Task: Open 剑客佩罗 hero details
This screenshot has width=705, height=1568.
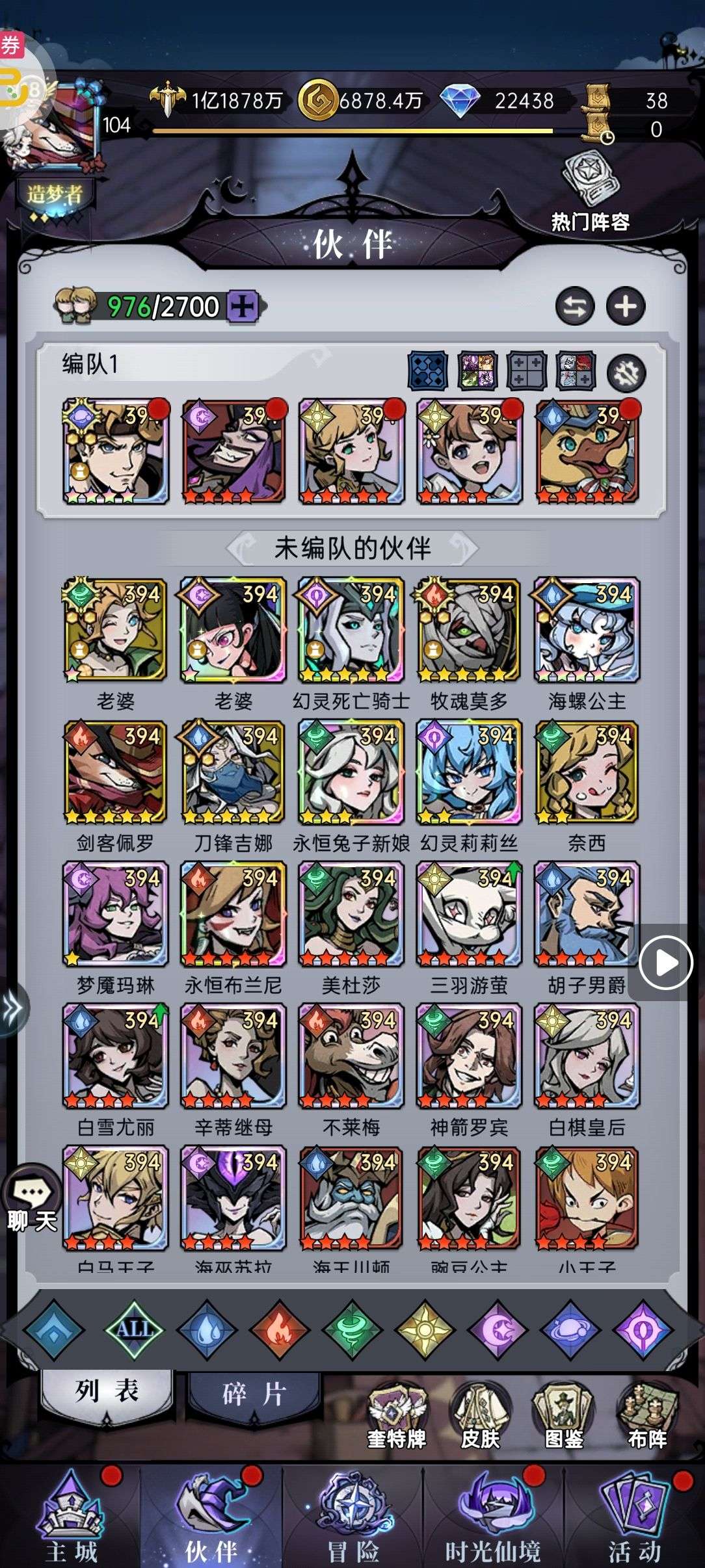Action: tap(115, 772)
